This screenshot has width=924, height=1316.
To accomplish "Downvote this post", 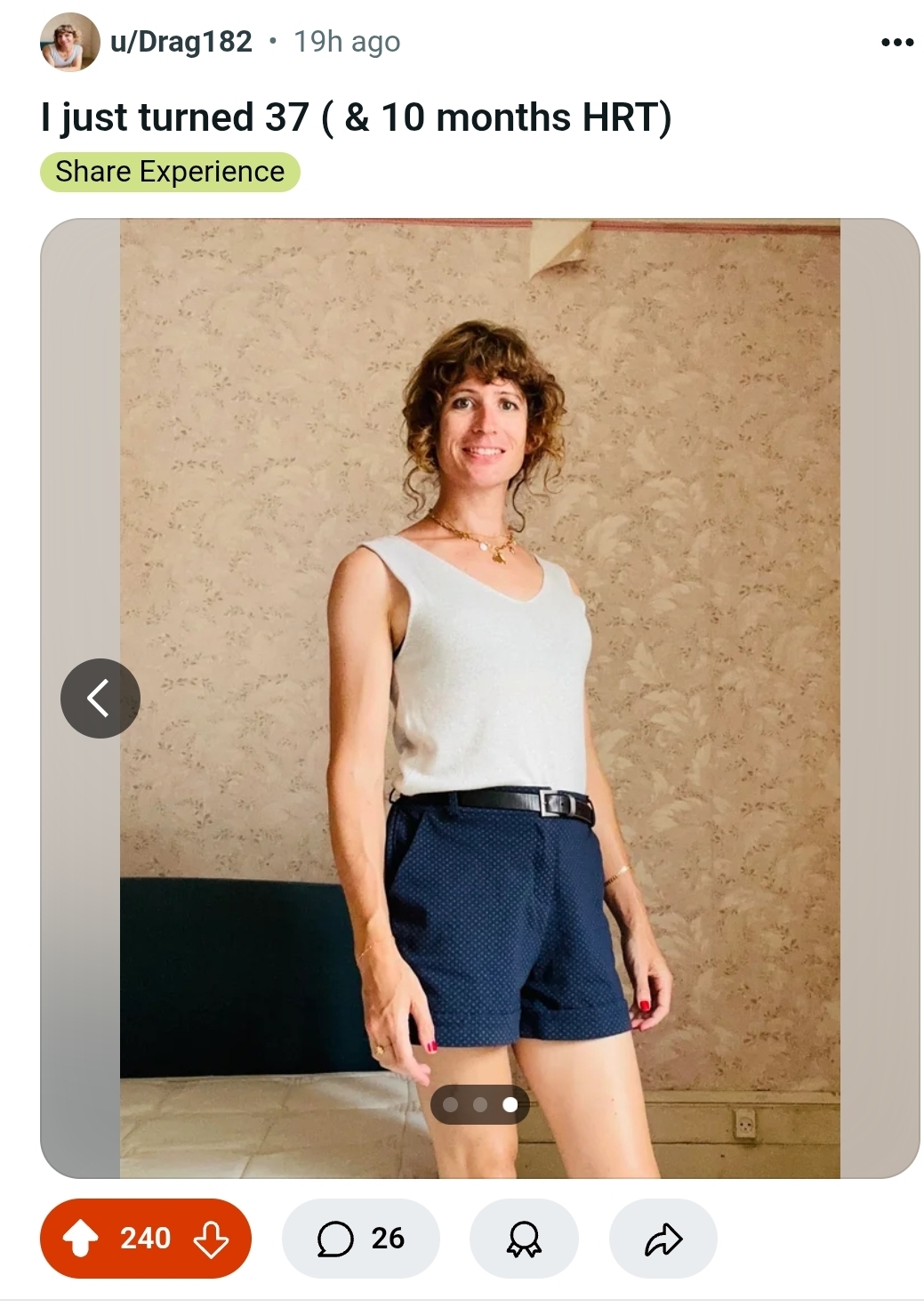I will coord(211,1238).
